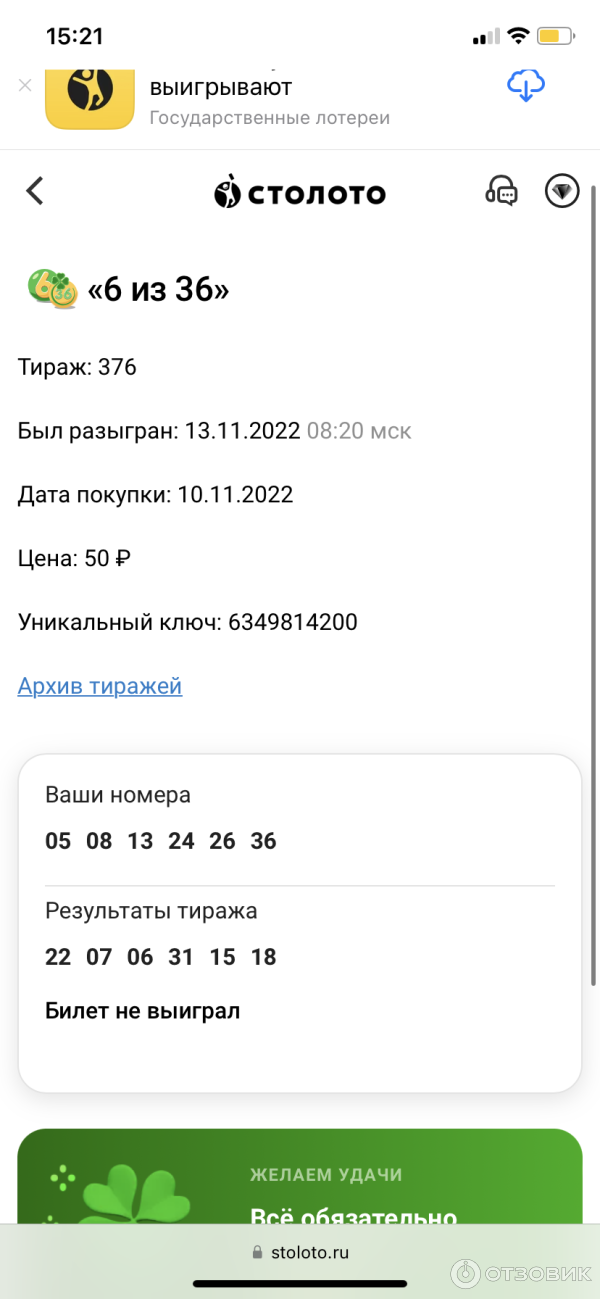Open the support chat headset icon

[x=501, y=191]
